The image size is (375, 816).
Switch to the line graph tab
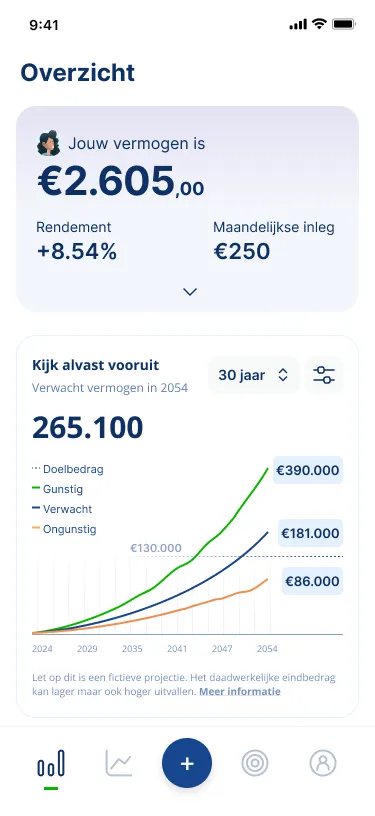pyautogui.click(x=119, y=763)
